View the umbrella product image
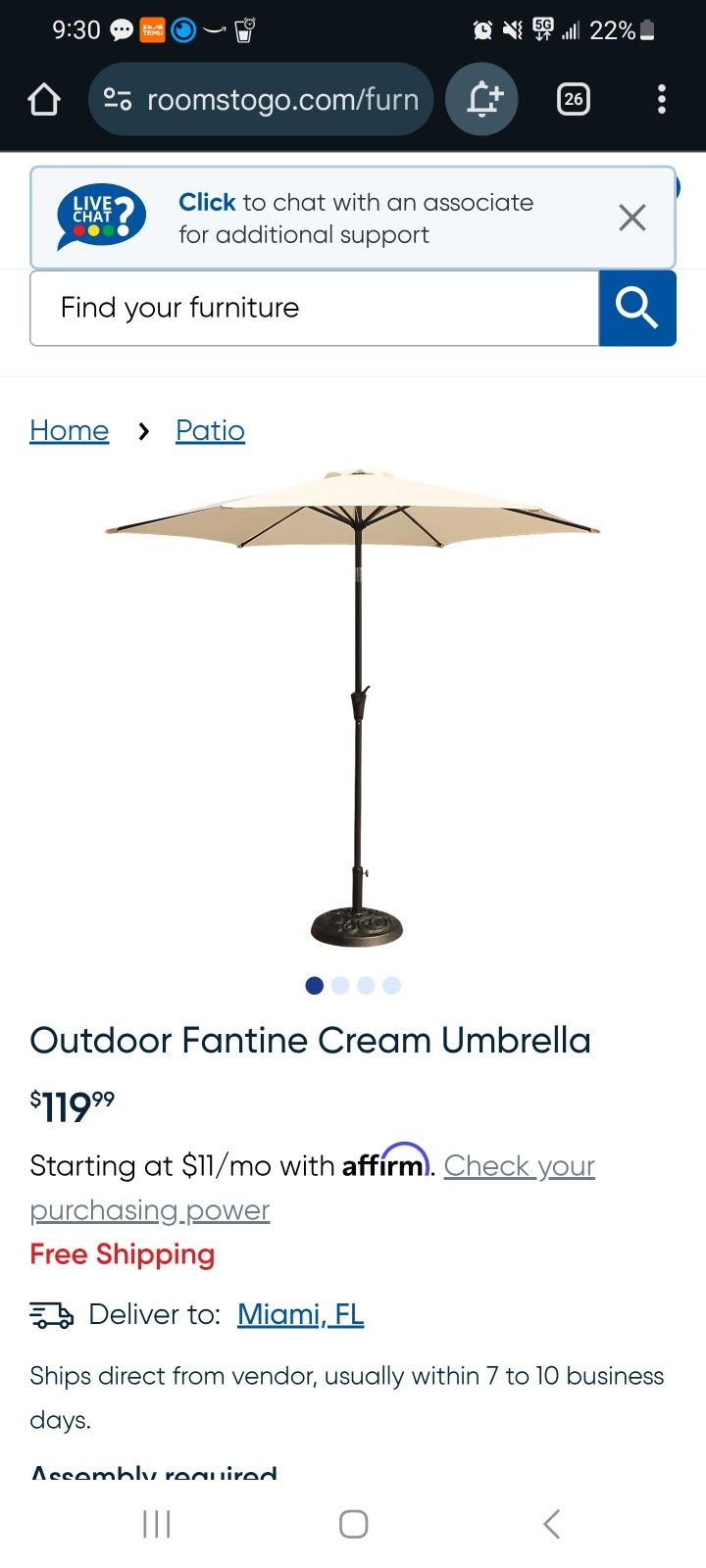Image resolution: width=706 pixels, height=1568 pixels. (353, 706)
